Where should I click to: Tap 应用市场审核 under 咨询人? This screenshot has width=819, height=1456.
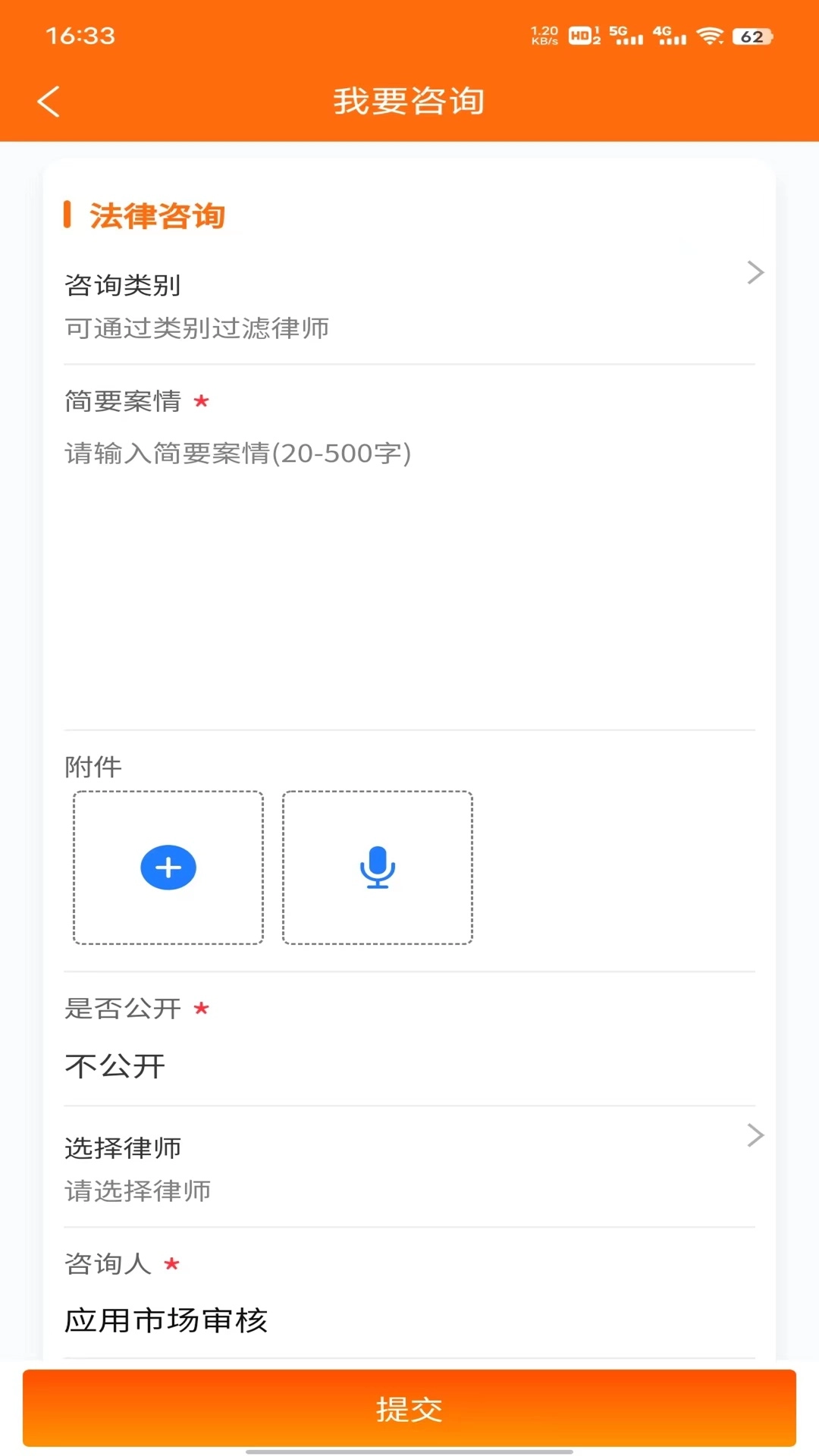pyautogui.click(x=166, y=1319)
